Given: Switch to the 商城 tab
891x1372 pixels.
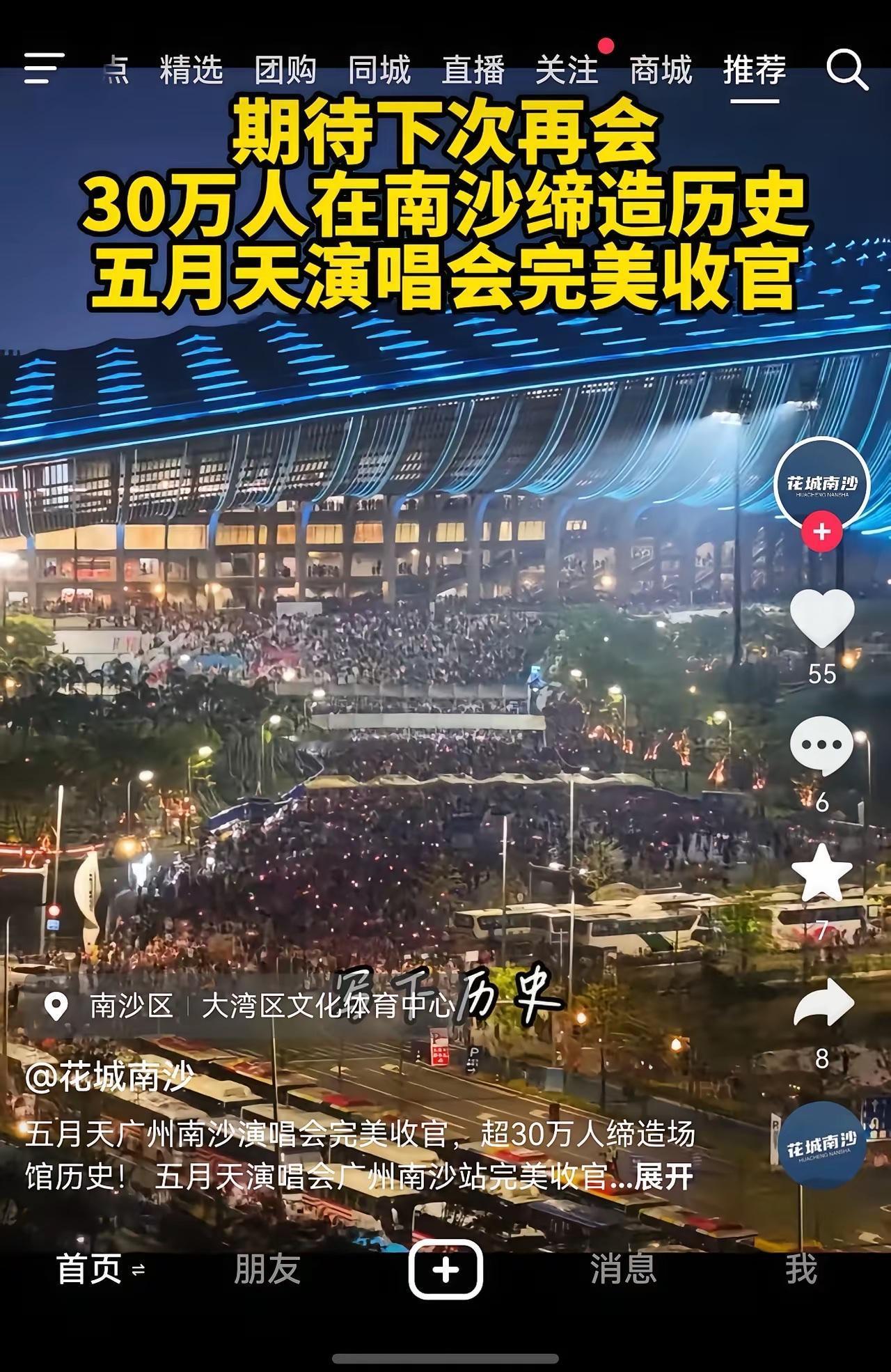Looking at the screenshot, I should (x=661, y=70).
